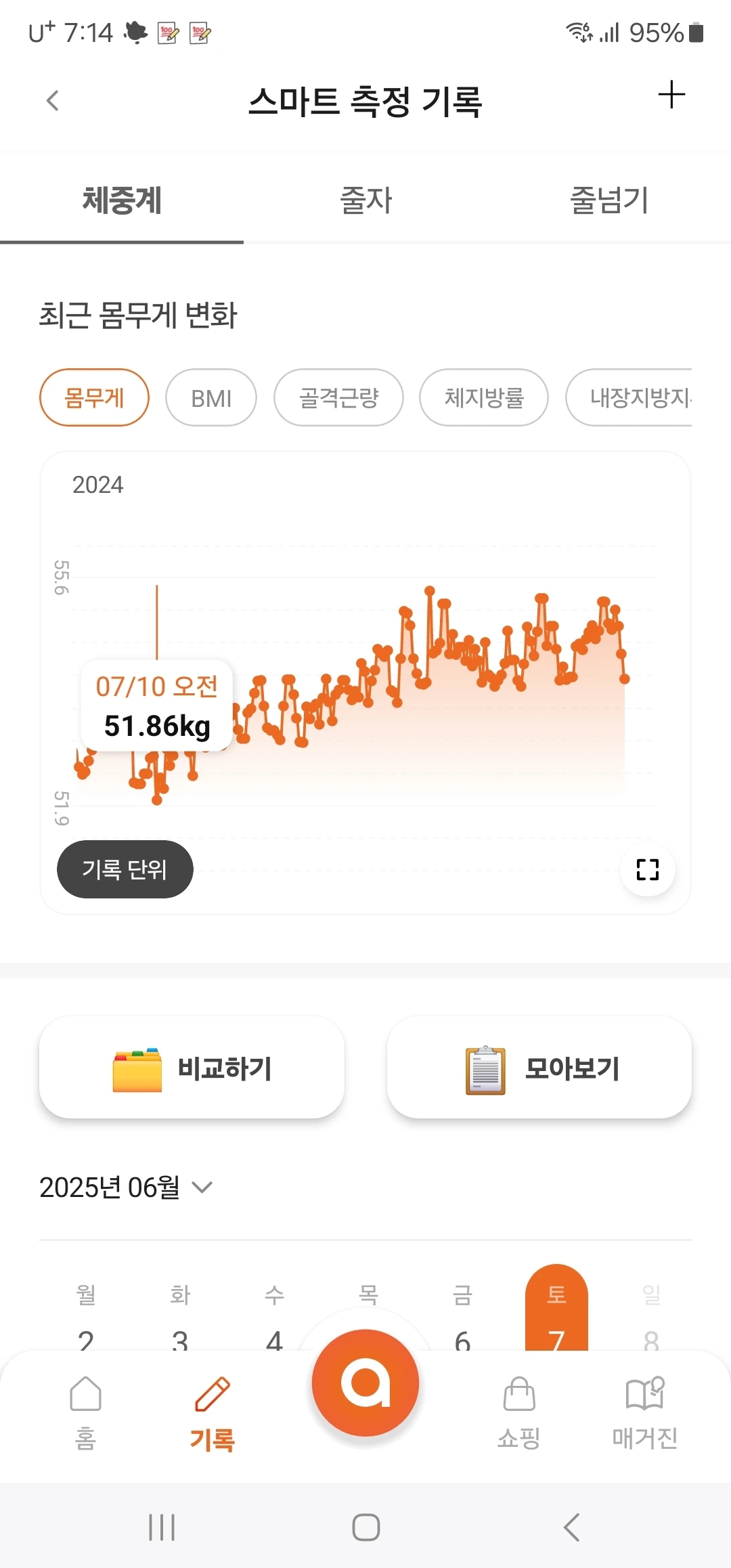Tap the orange center logo button
This screenshot has height=1568, width=731.
coord(365,1382)
